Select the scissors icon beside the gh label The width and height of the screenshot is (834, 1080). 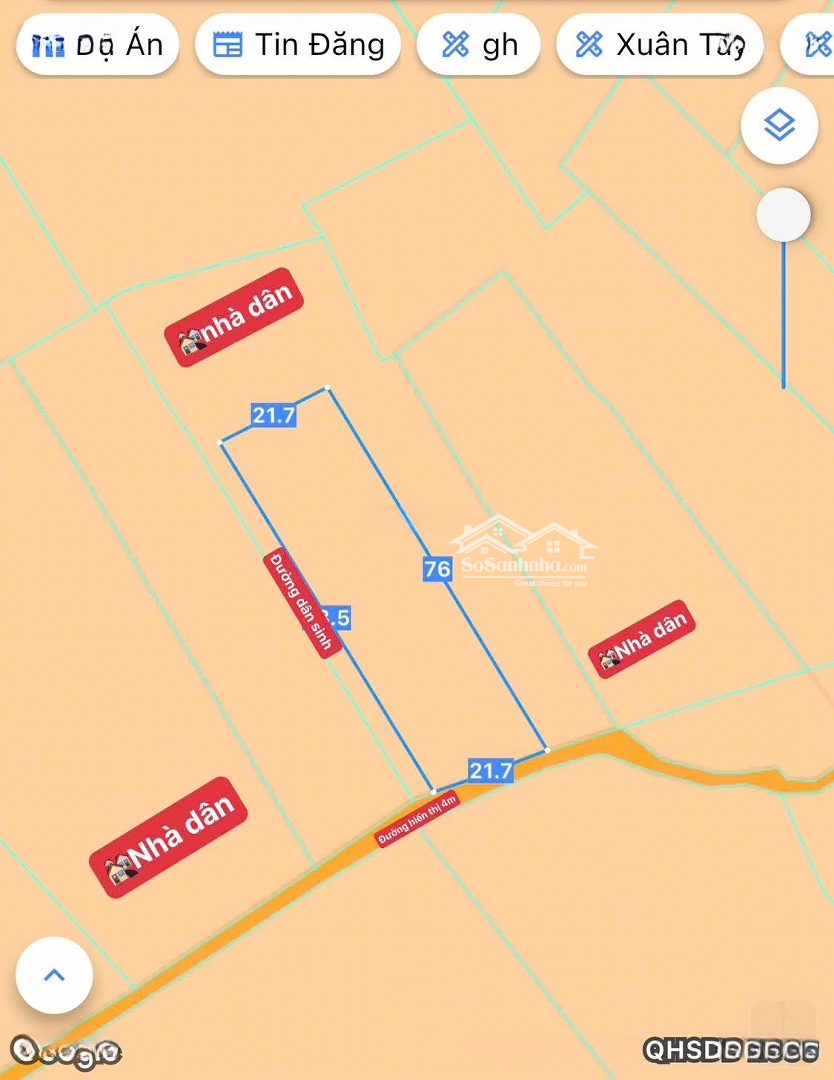[458, 44]
